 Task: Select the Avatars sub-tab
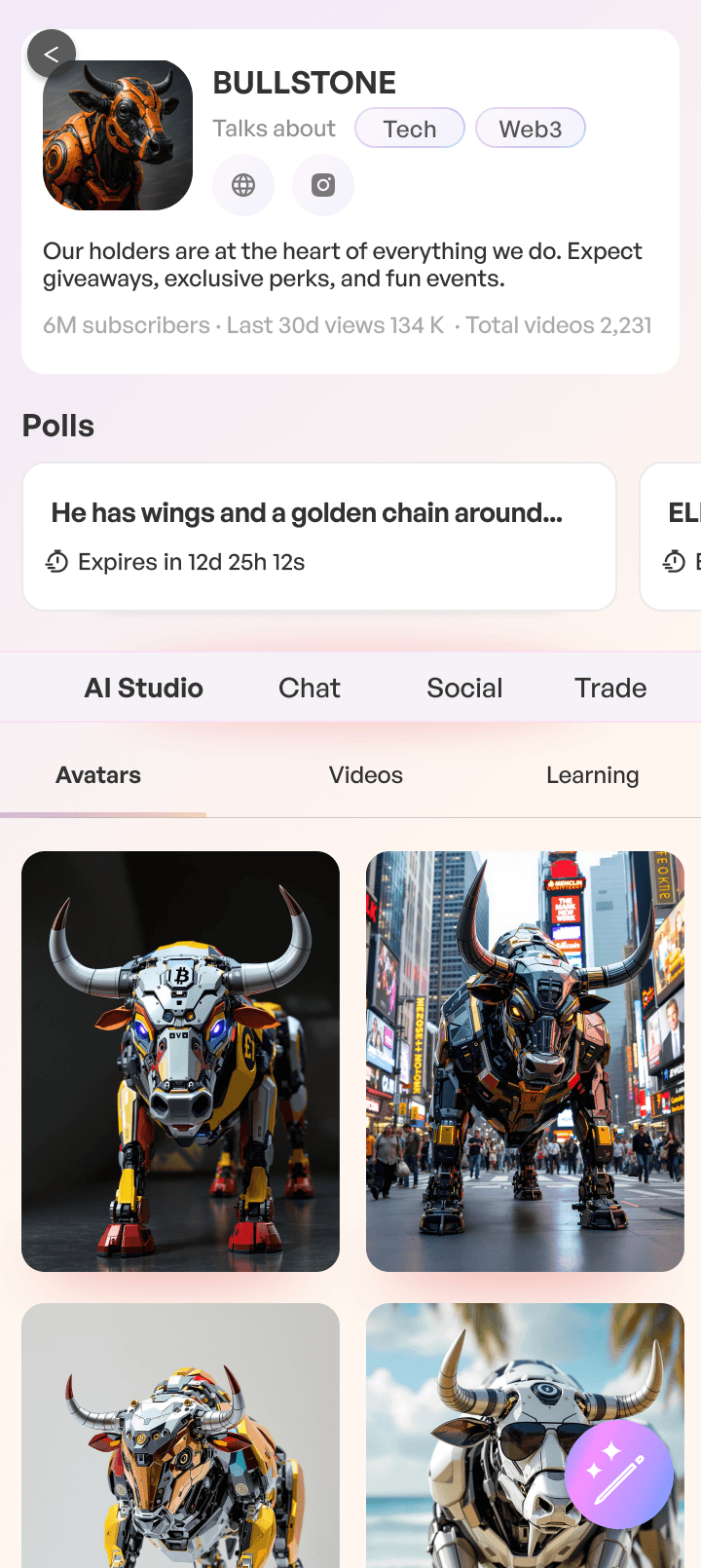point(97,775)
